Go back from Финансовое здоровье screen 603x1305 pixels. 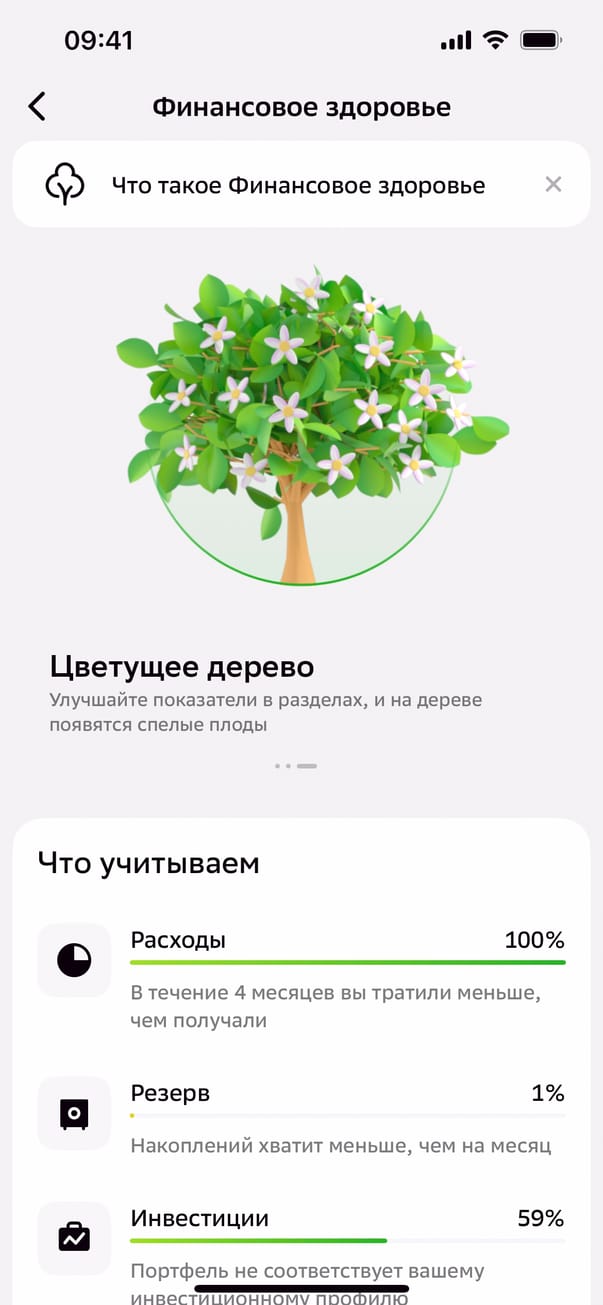(37, 107)
